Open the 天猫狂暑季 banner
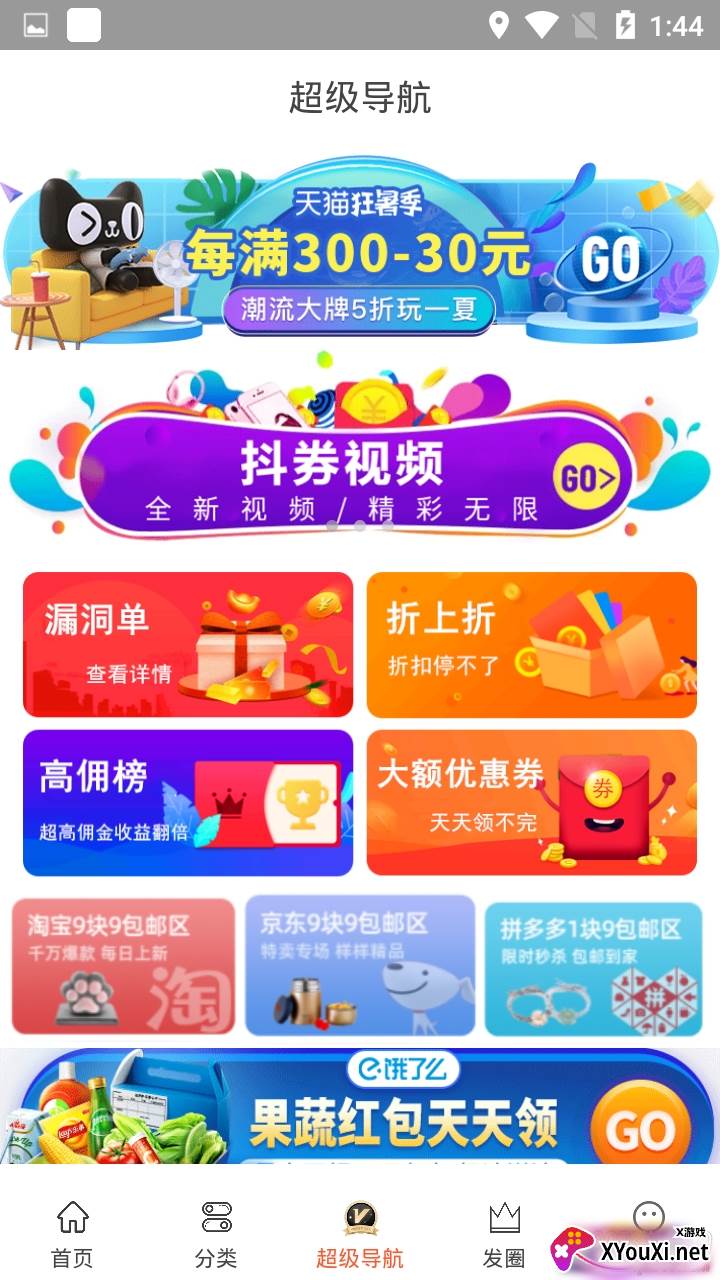 (x=360, y=252)
